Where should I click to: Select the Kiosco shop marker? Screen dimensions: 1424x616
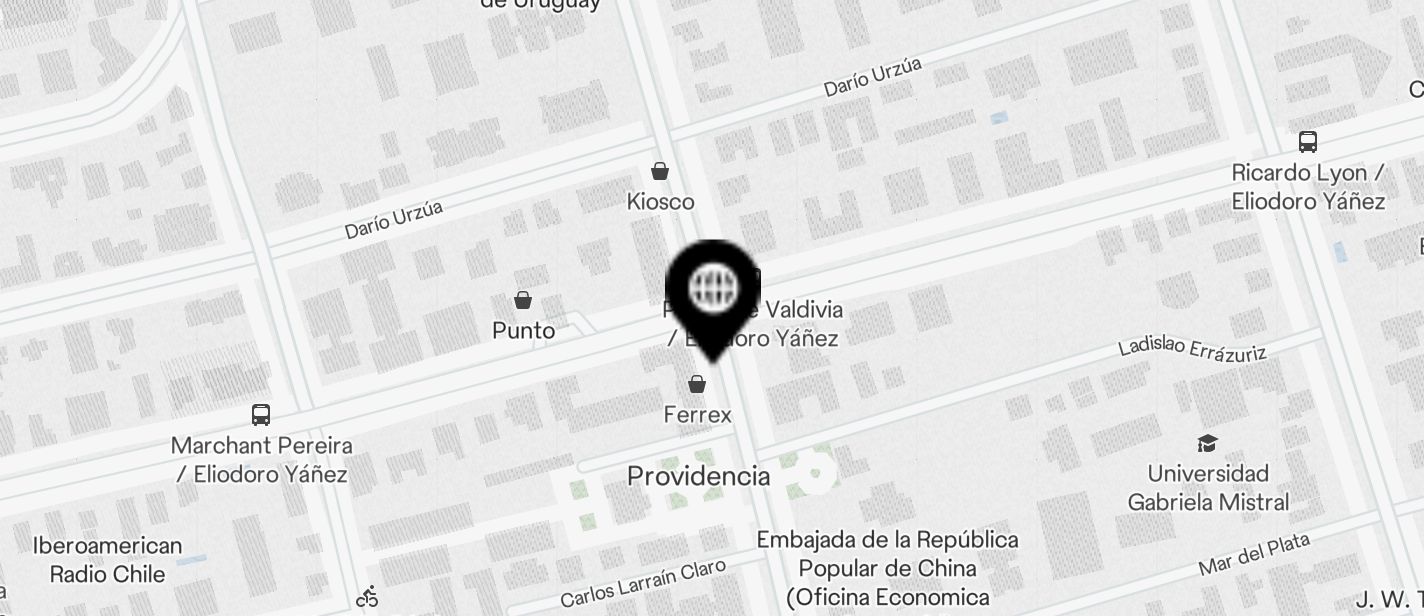coord(660,171)
